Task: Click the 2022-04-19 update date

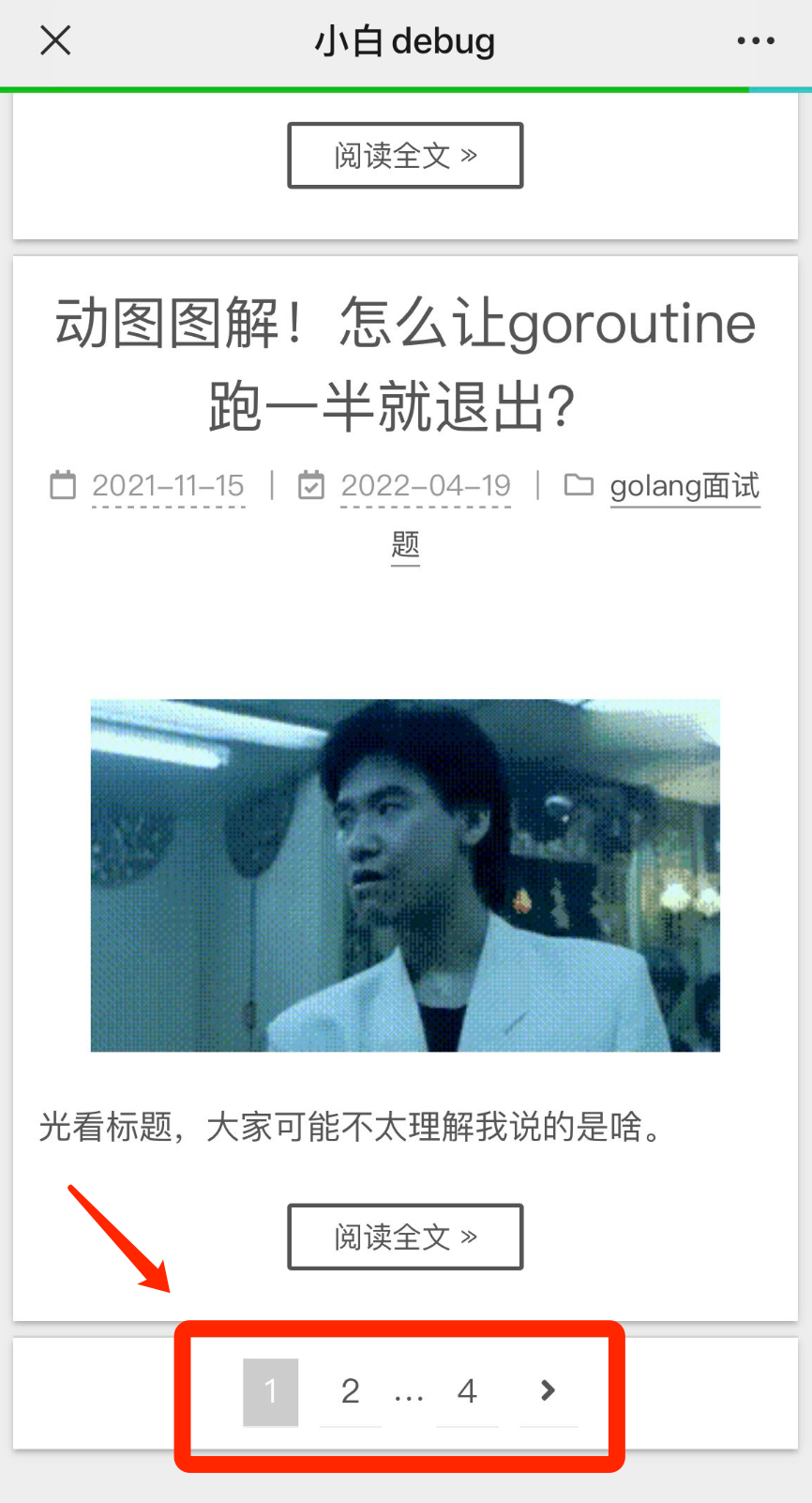Action: pos(425,486)
